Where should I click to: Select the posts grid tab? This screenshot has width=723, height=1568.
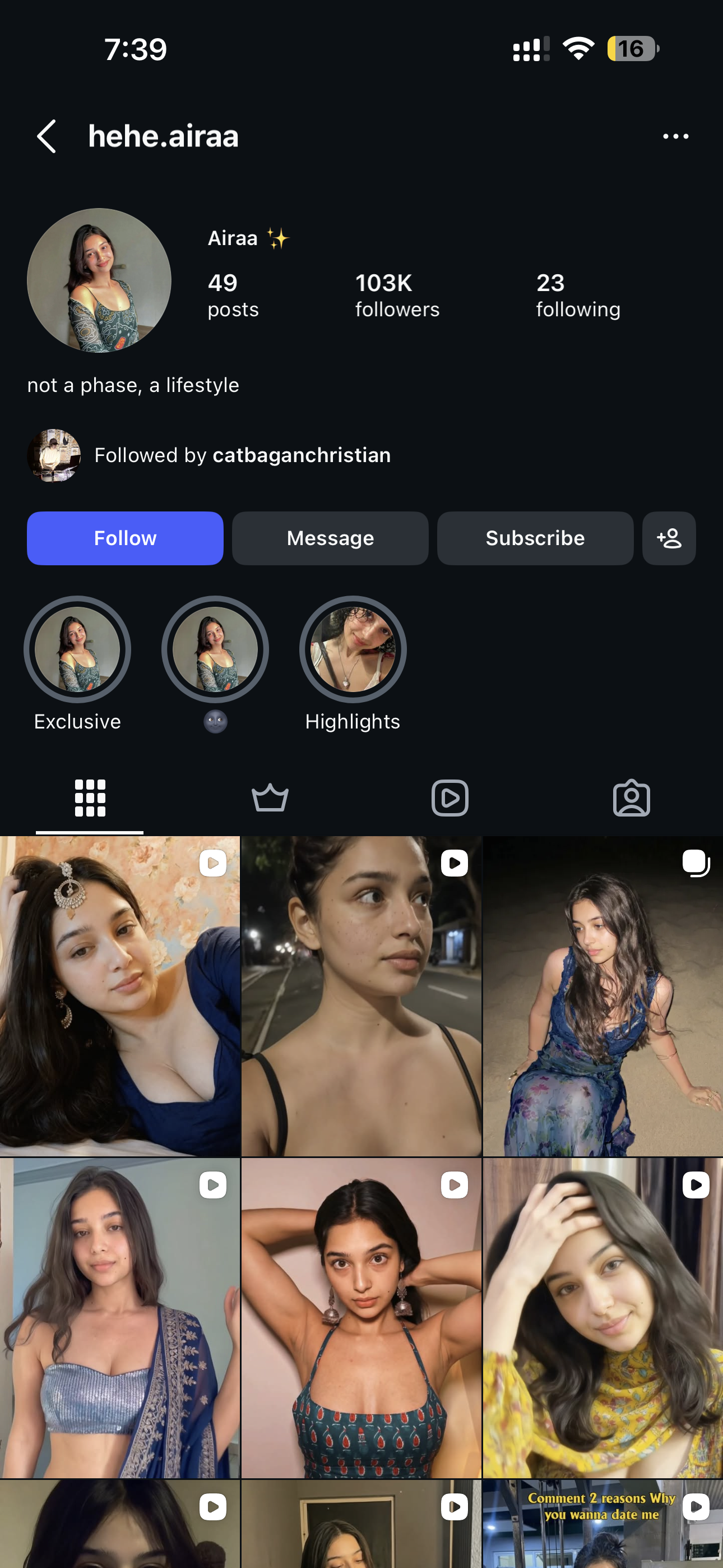point(90,797)
